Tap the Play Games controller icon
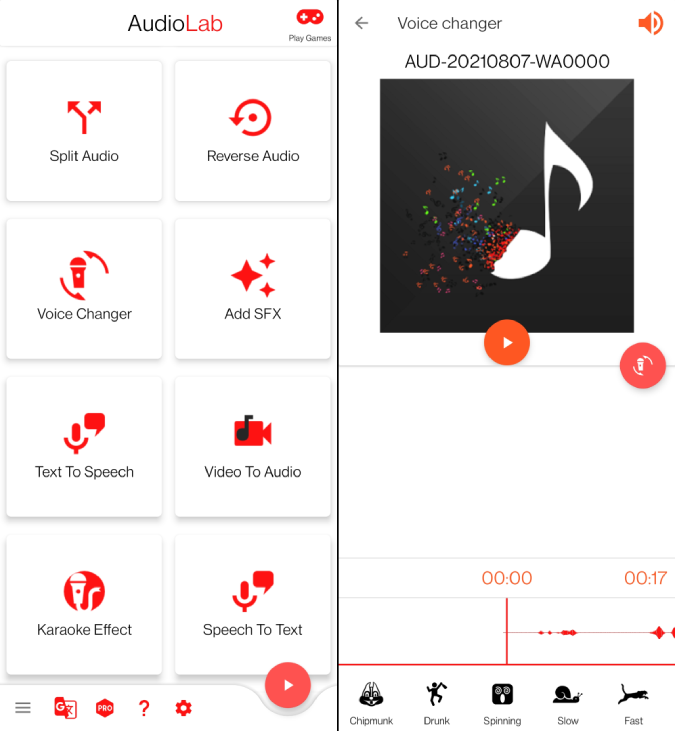This screenshot has height=731, width=675. [309, 19]
